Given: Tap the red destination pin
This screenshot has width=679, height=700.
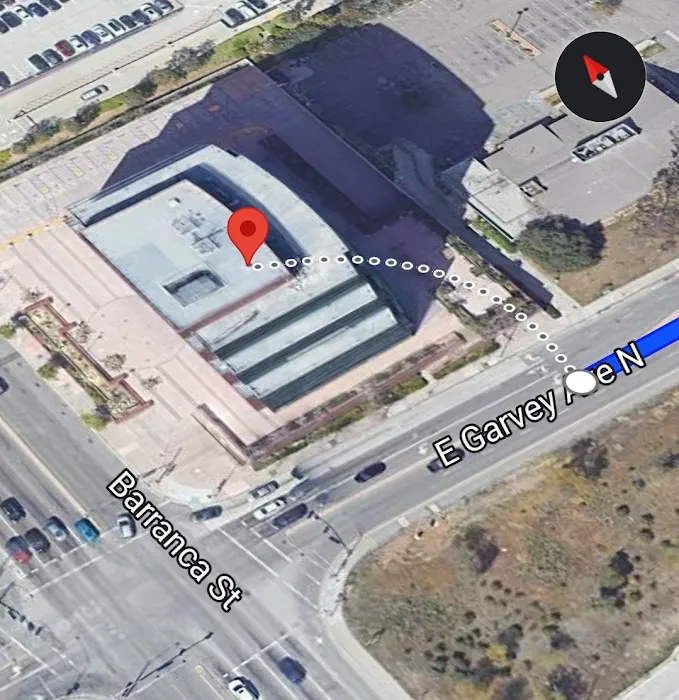Looking at the screenshot, I should (247, 233).
